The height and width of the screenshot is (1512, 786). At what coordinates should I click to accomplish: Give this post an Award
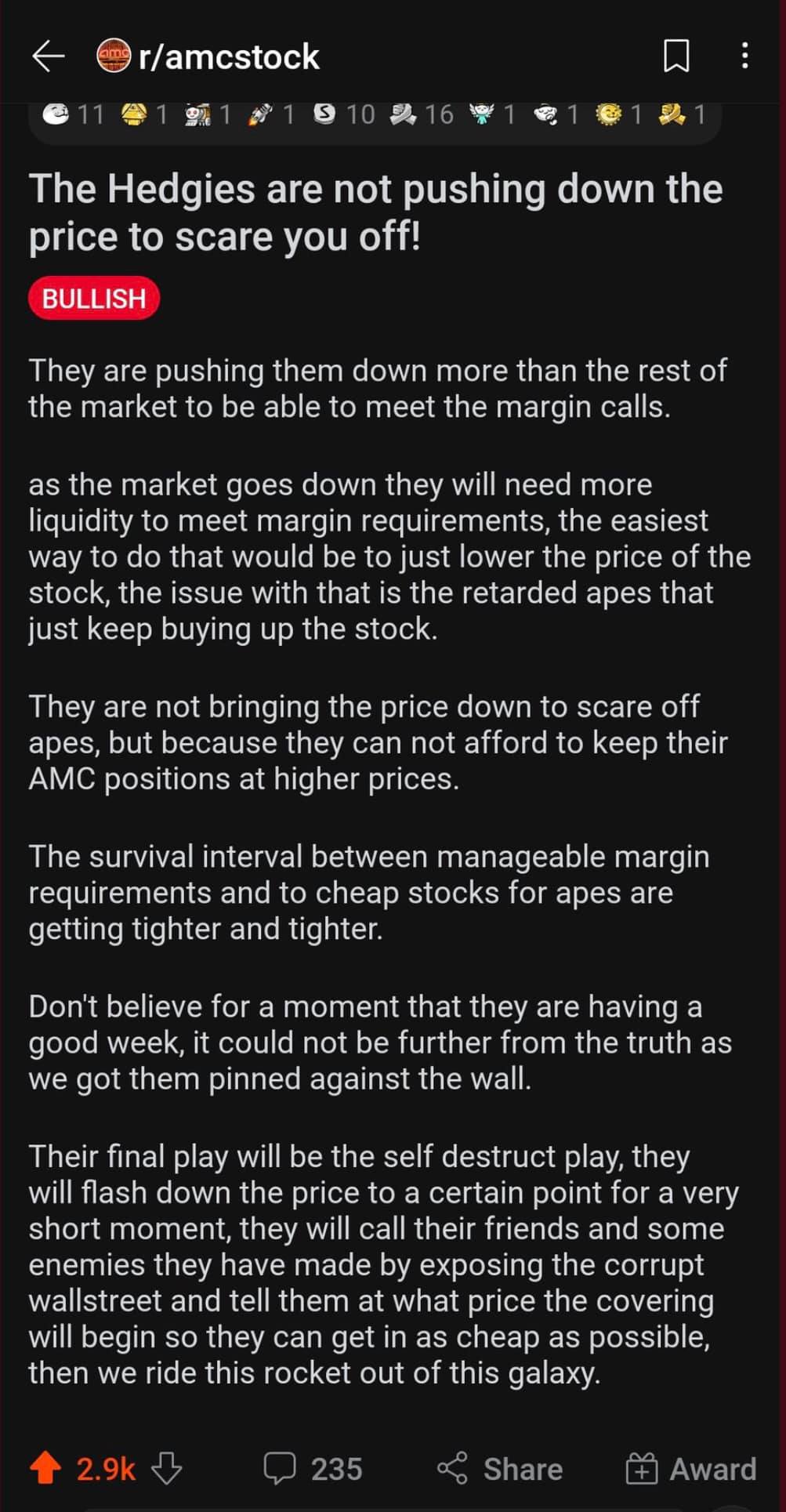tap(691, 1468)
